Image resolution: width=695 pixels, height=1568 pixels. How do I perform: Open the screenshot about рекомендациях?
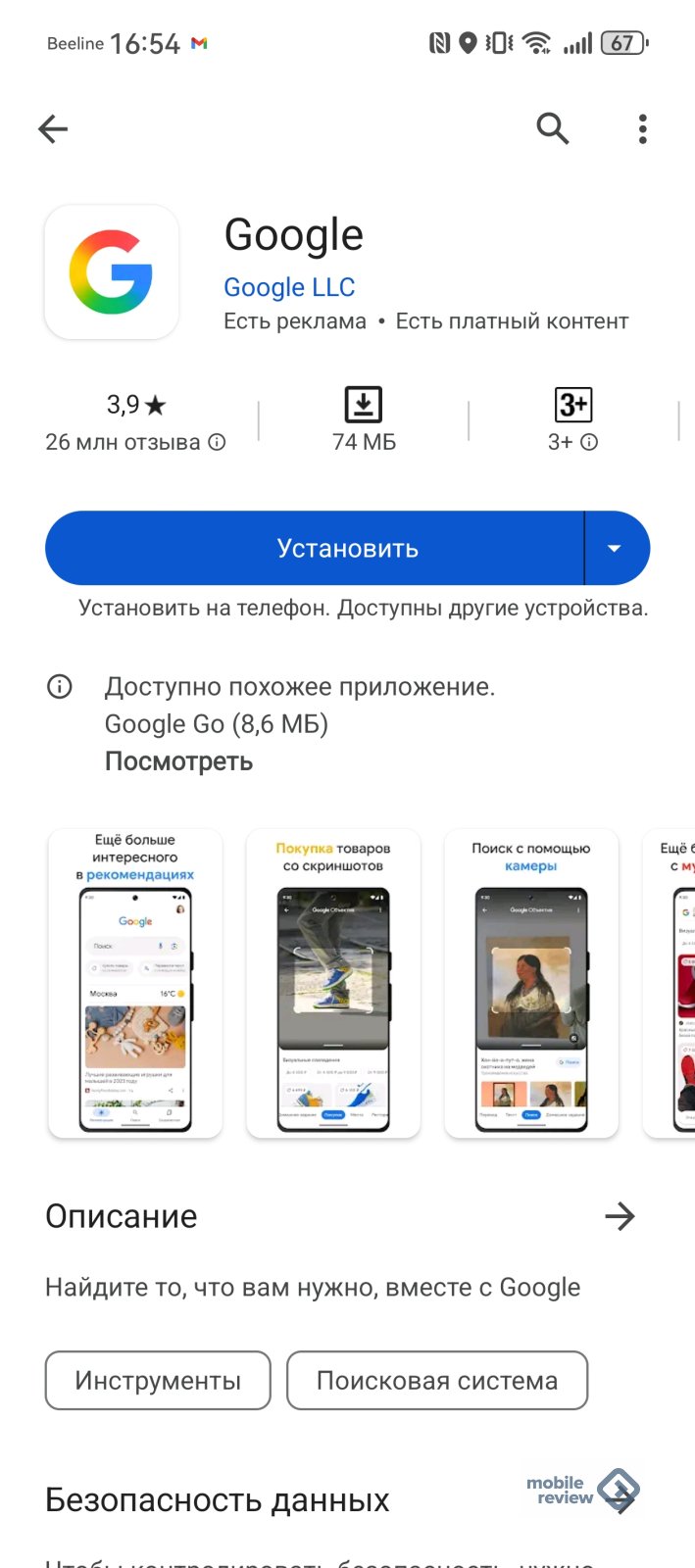coord(135,984)
